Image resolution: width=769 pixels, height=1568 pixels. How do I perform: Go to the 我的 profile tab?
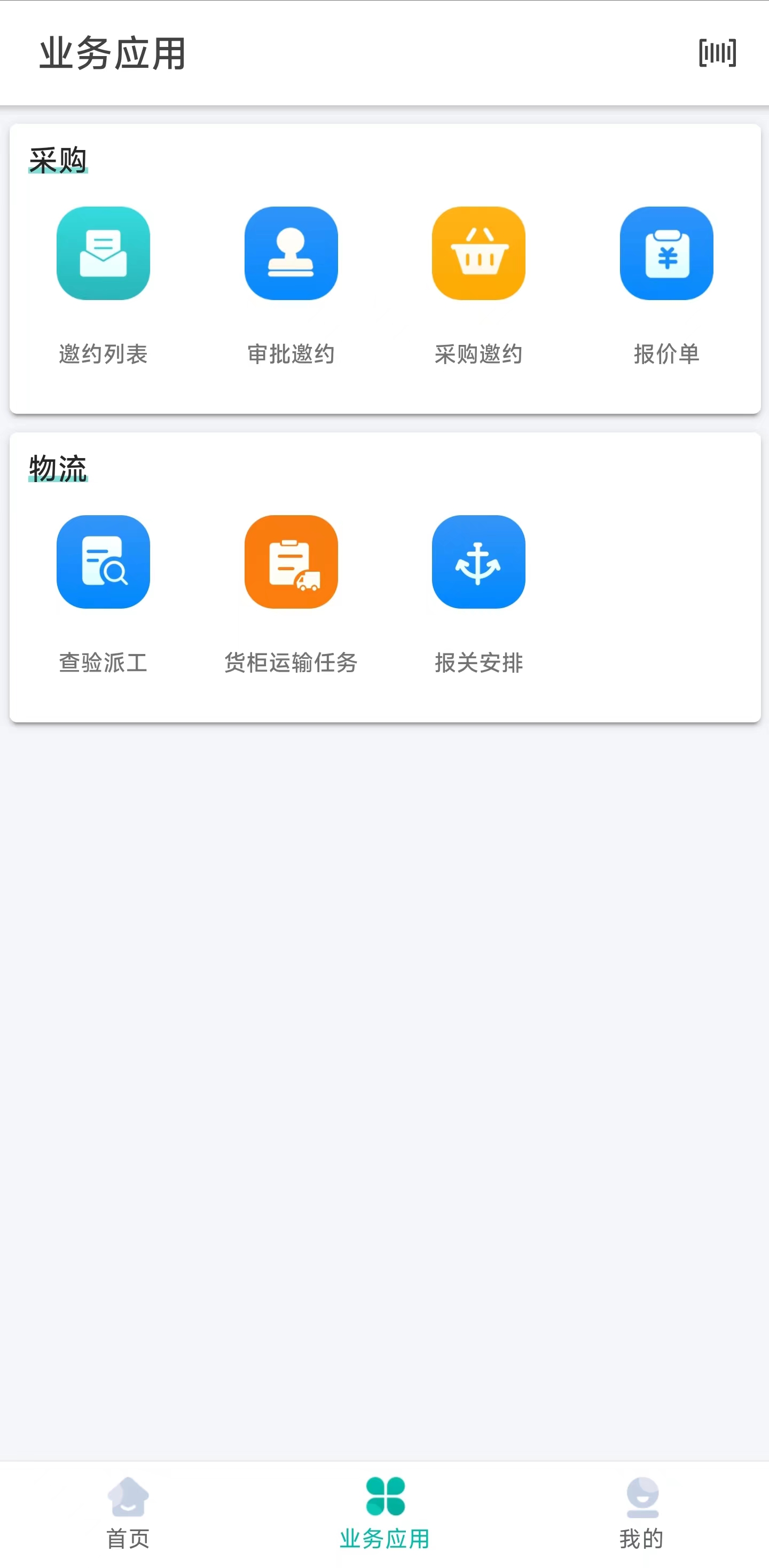tap(642, 1512)
